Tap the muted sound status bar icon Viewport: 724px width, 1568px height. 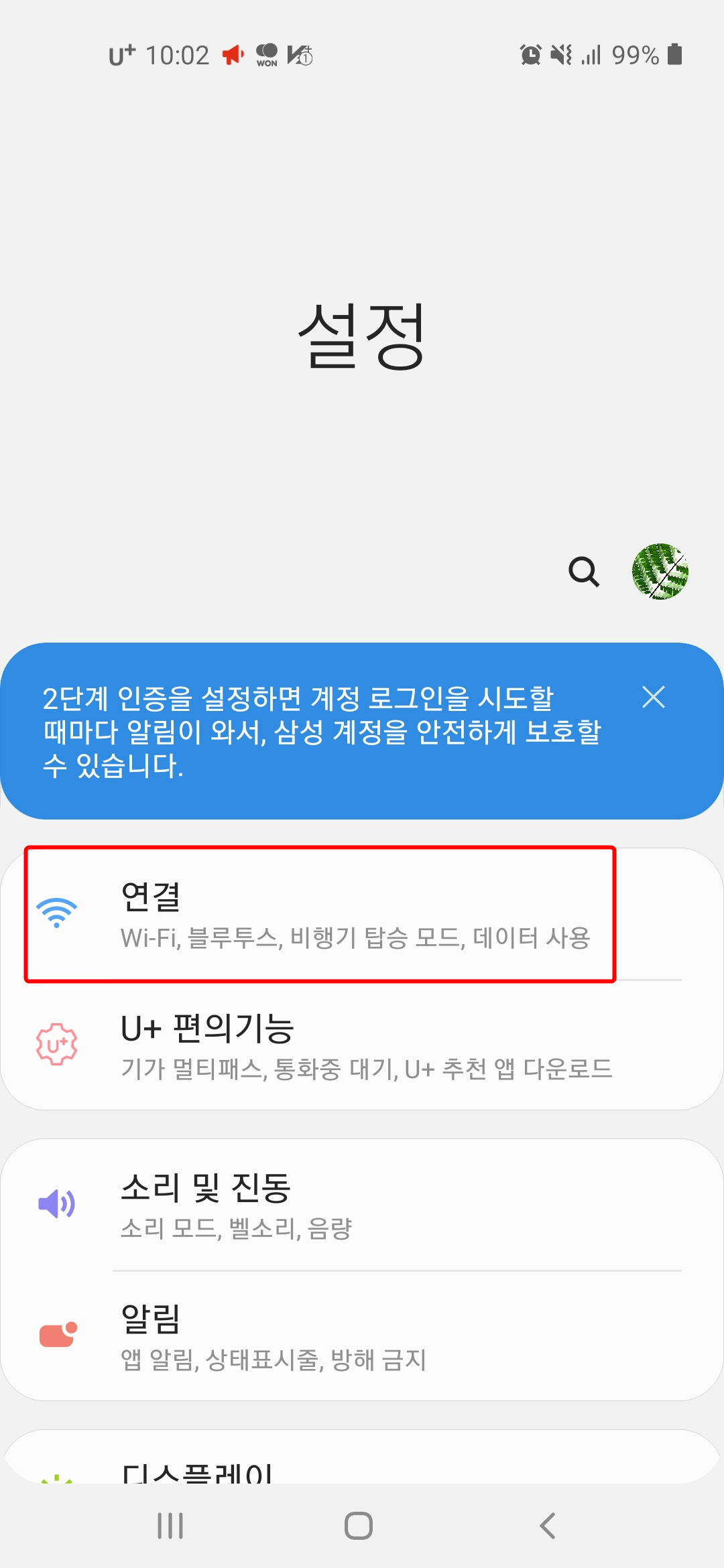pos(562,56)
